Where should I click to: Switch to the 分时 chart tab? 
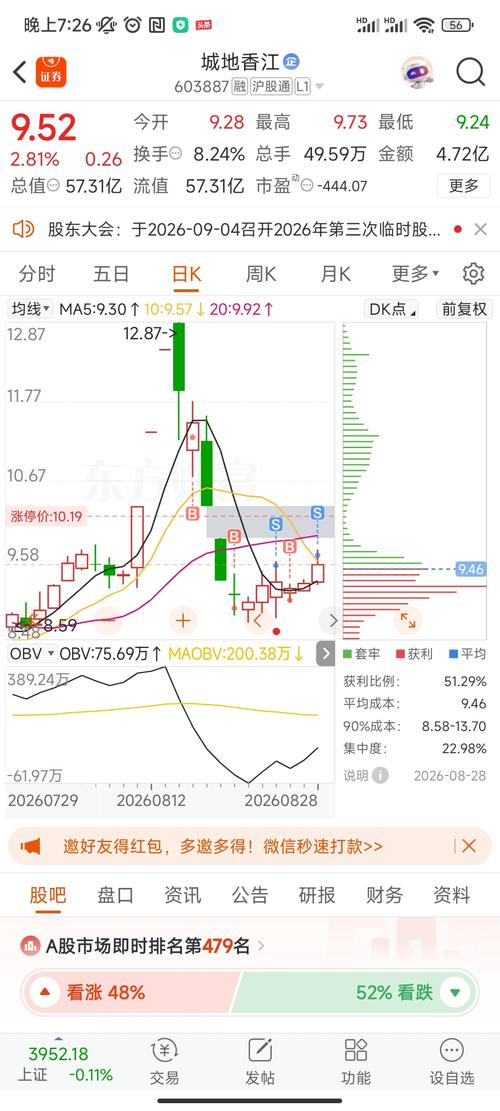click(37, 273)
